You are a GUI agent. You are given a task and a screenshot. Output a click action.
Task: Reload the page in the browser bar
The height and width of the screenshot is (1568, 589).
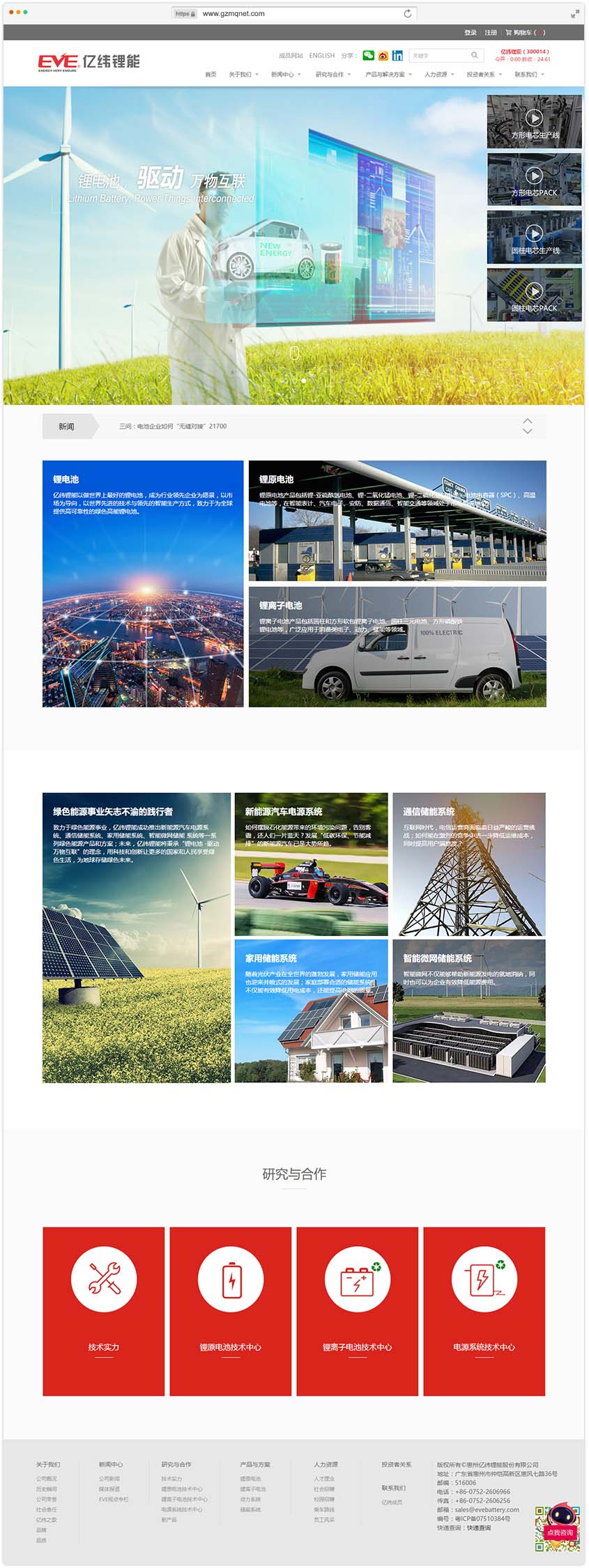[x=408, y=13]
